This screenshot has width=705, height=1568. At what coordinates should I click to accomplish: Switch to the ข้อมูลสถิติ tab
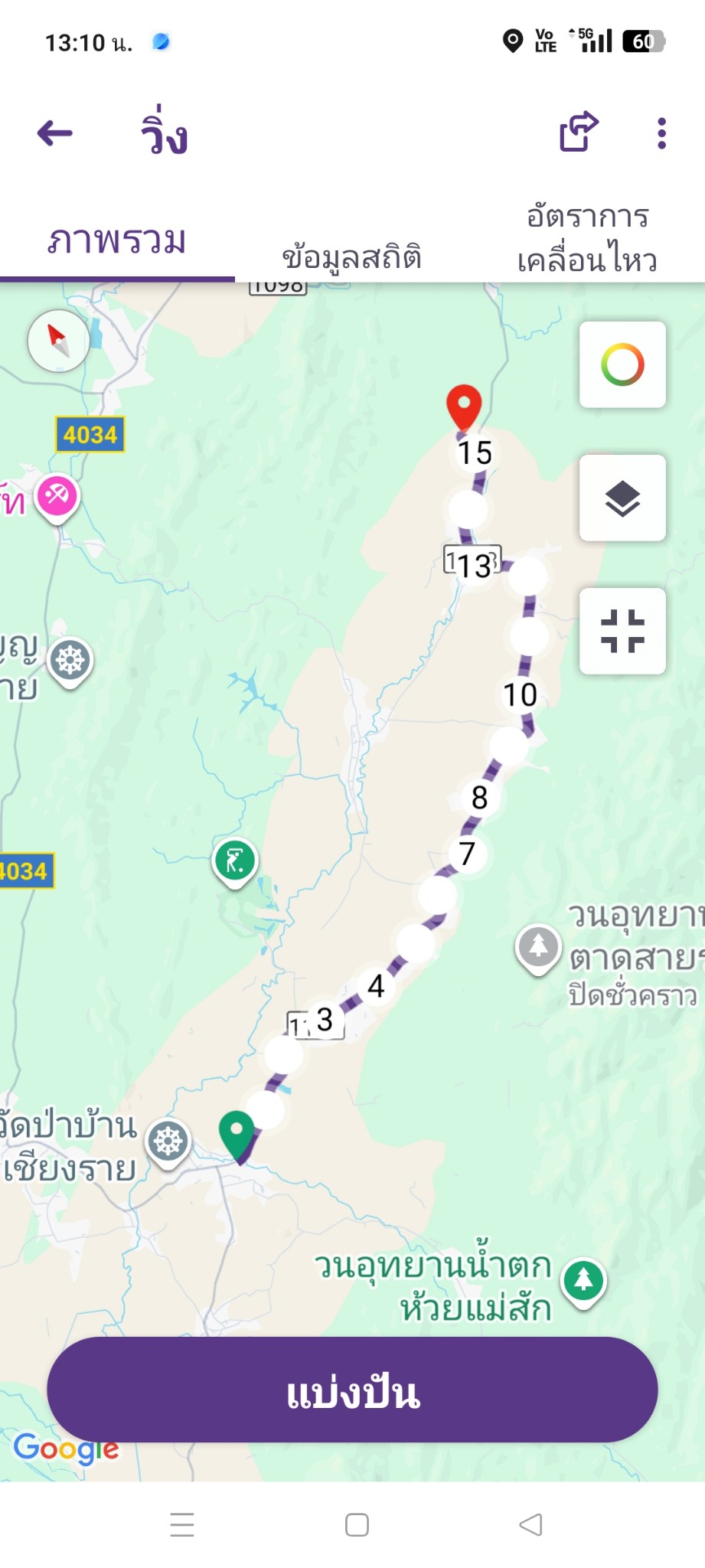351,256
